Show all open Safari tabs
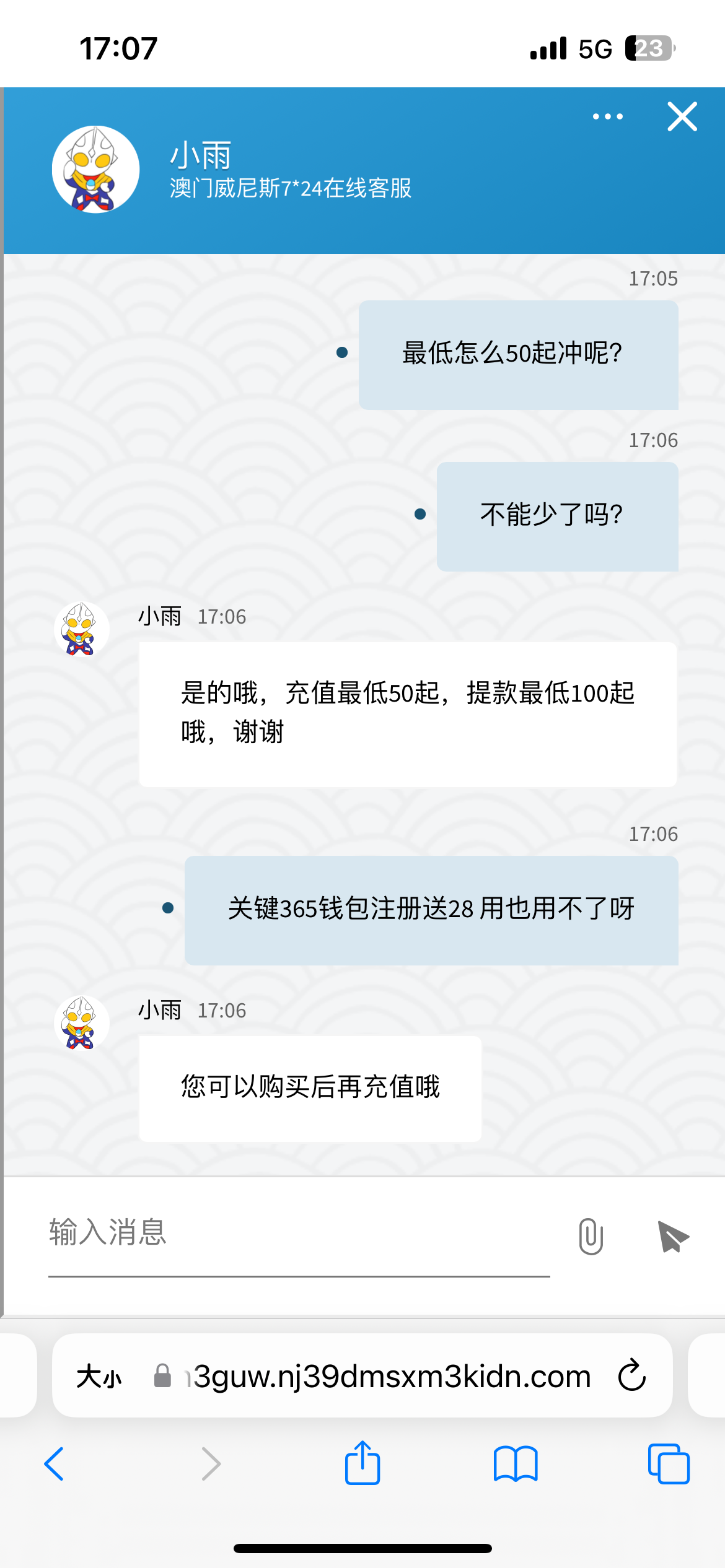 pos(668,1464)
